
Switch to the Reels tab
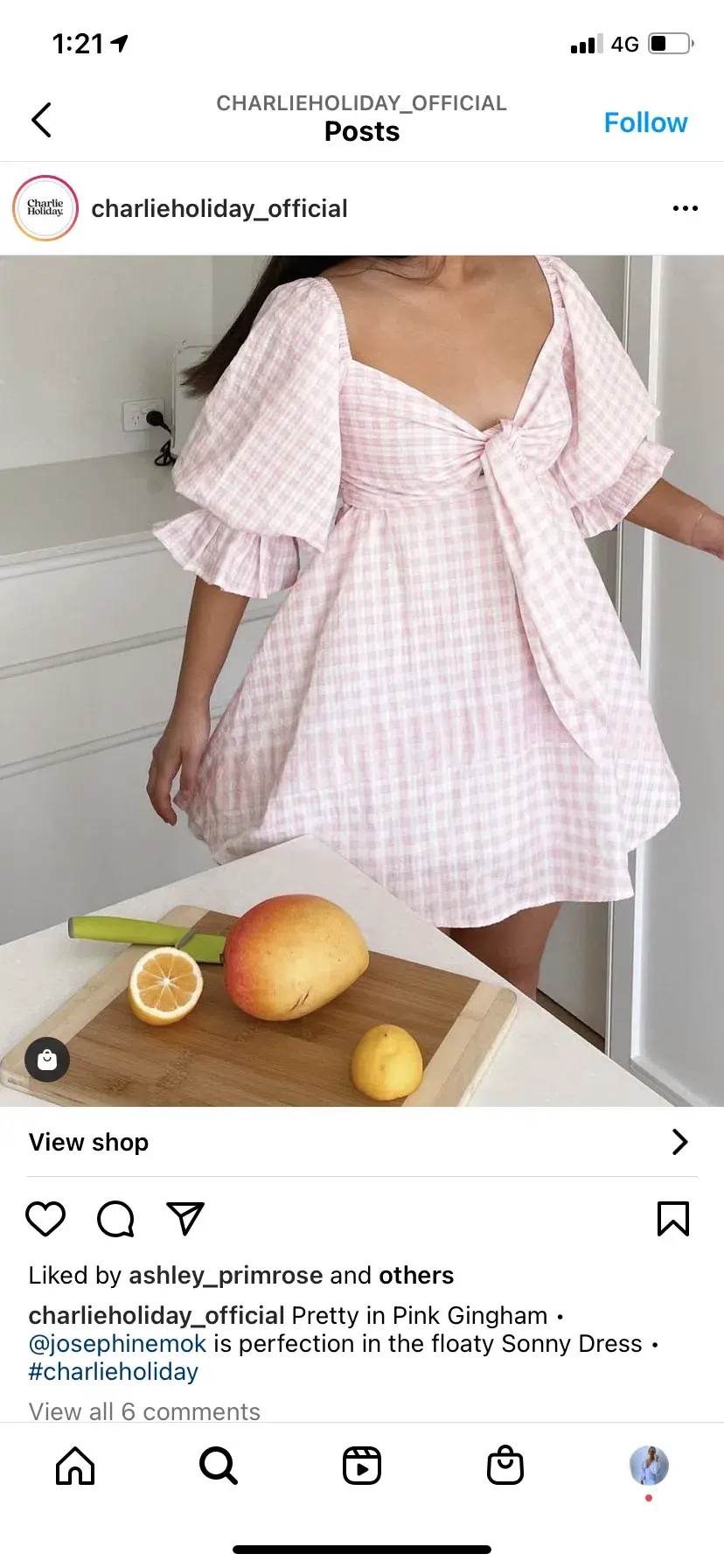point(362,1466)
